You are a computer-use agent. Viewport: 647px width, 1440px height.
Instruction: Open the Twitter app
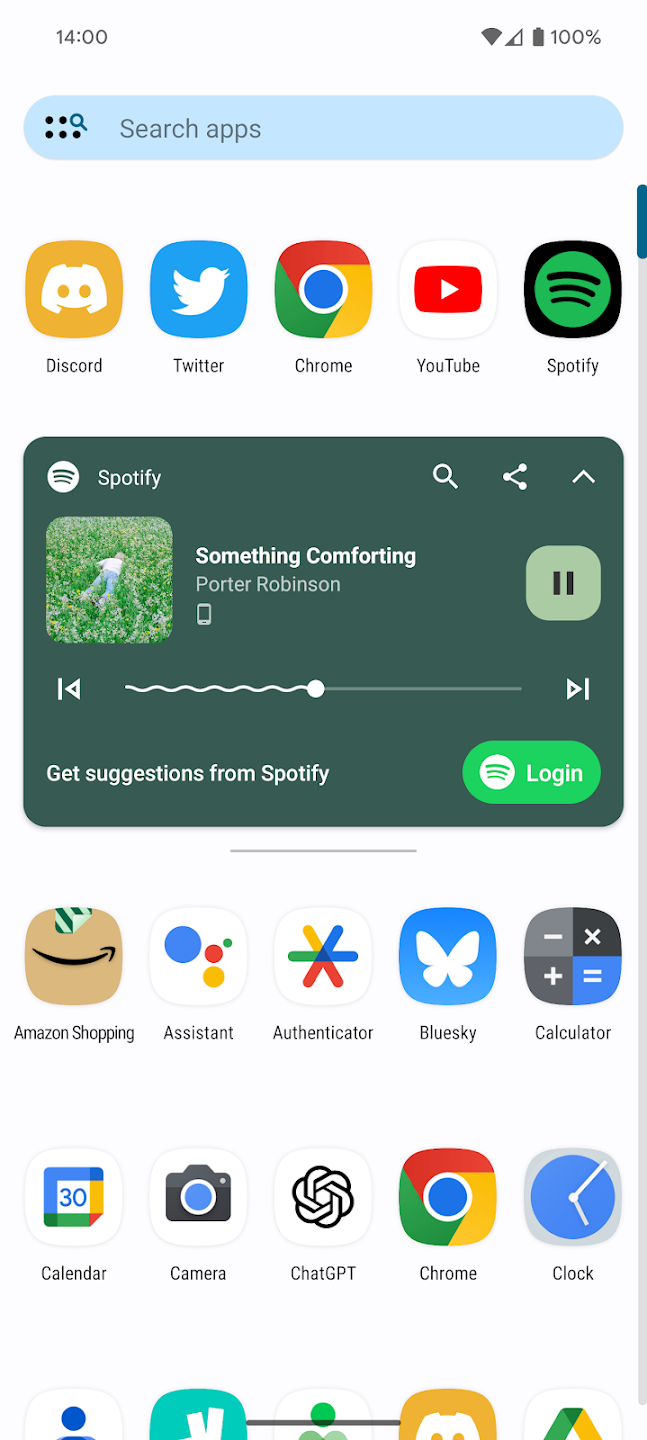198,290
